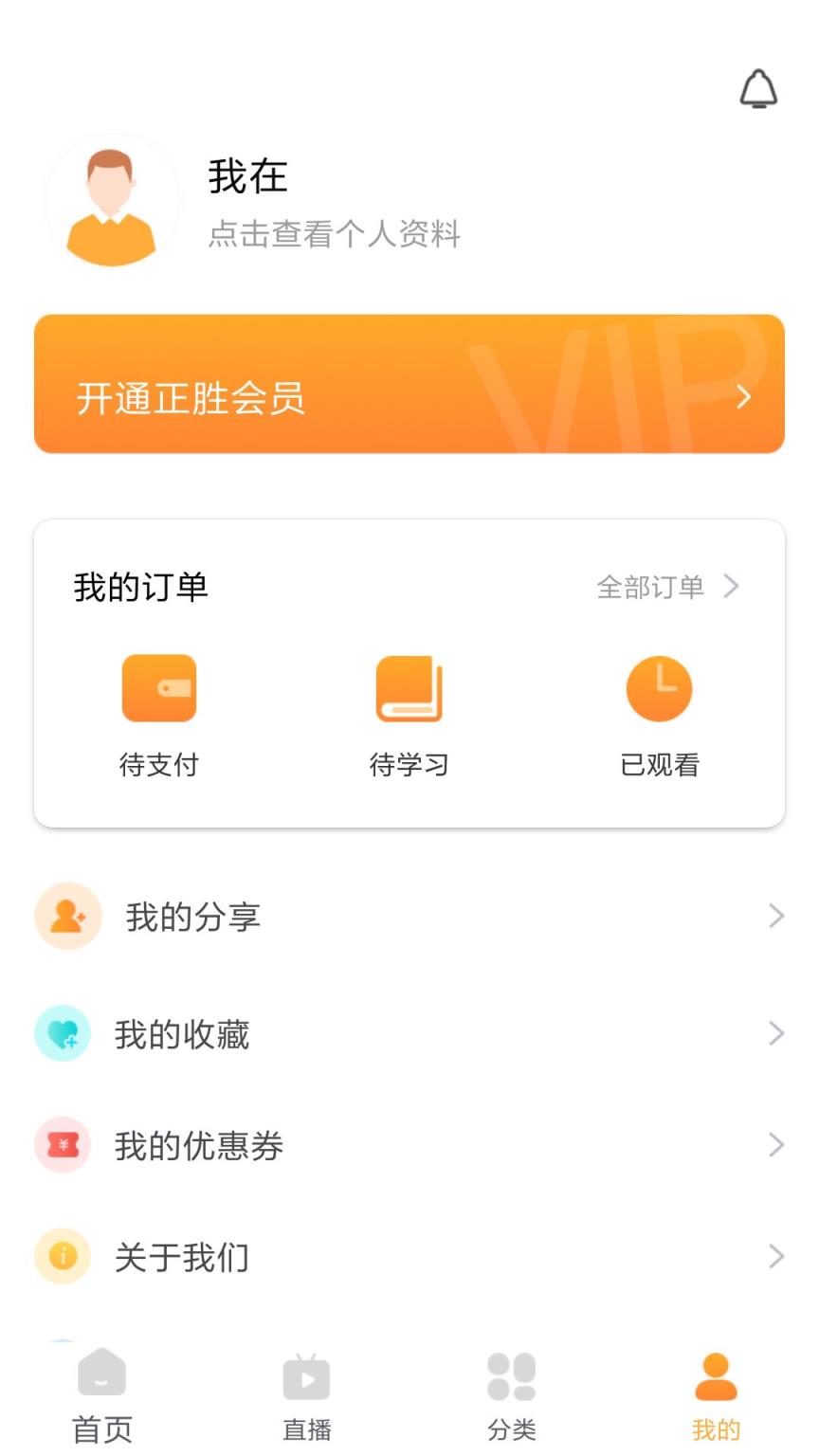Select the 待支付 wallet icon
Screen dimensions: 819x1456
click(159, 689)
